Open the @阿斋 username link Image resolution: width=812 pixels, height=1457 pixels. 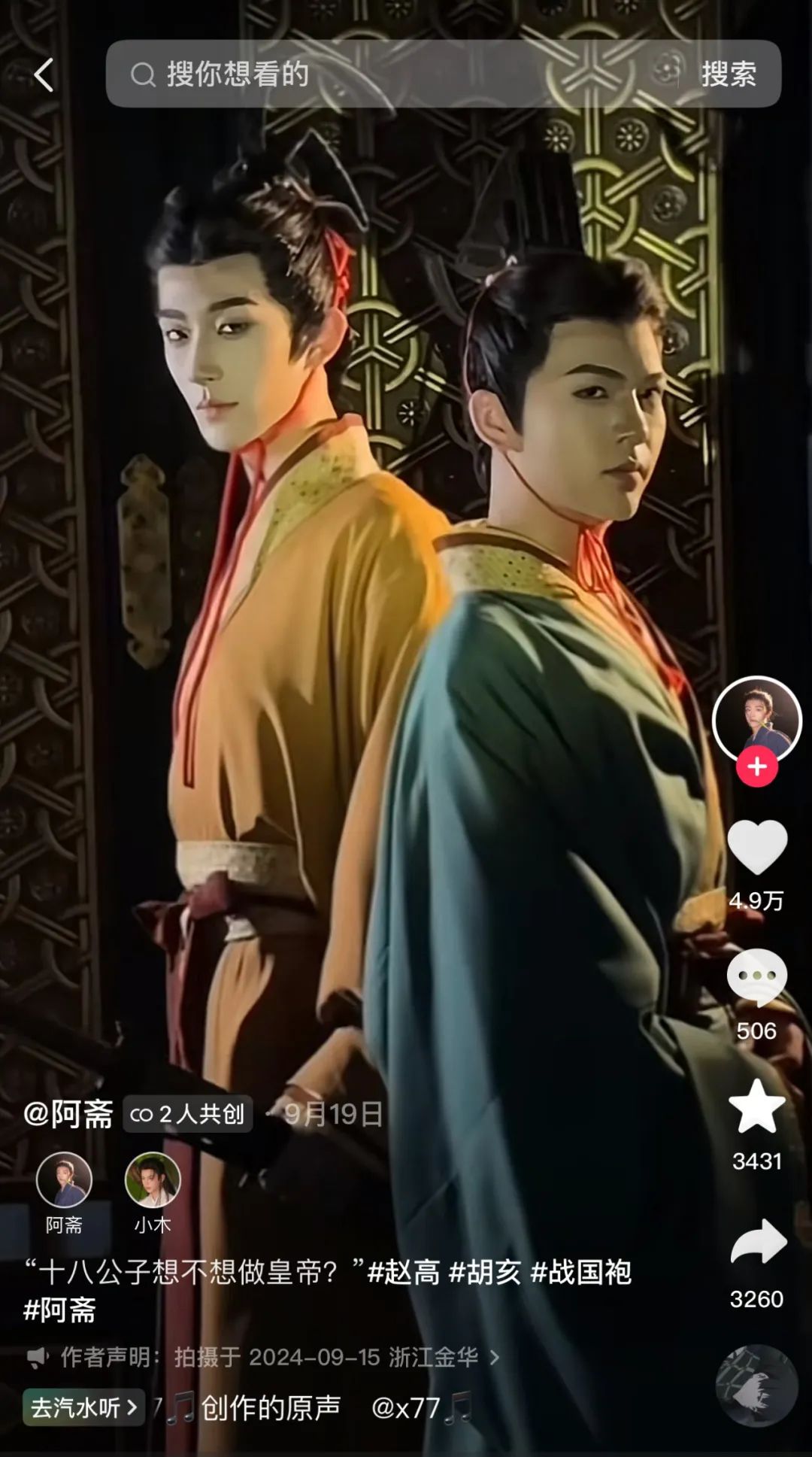click(68, 1114)
